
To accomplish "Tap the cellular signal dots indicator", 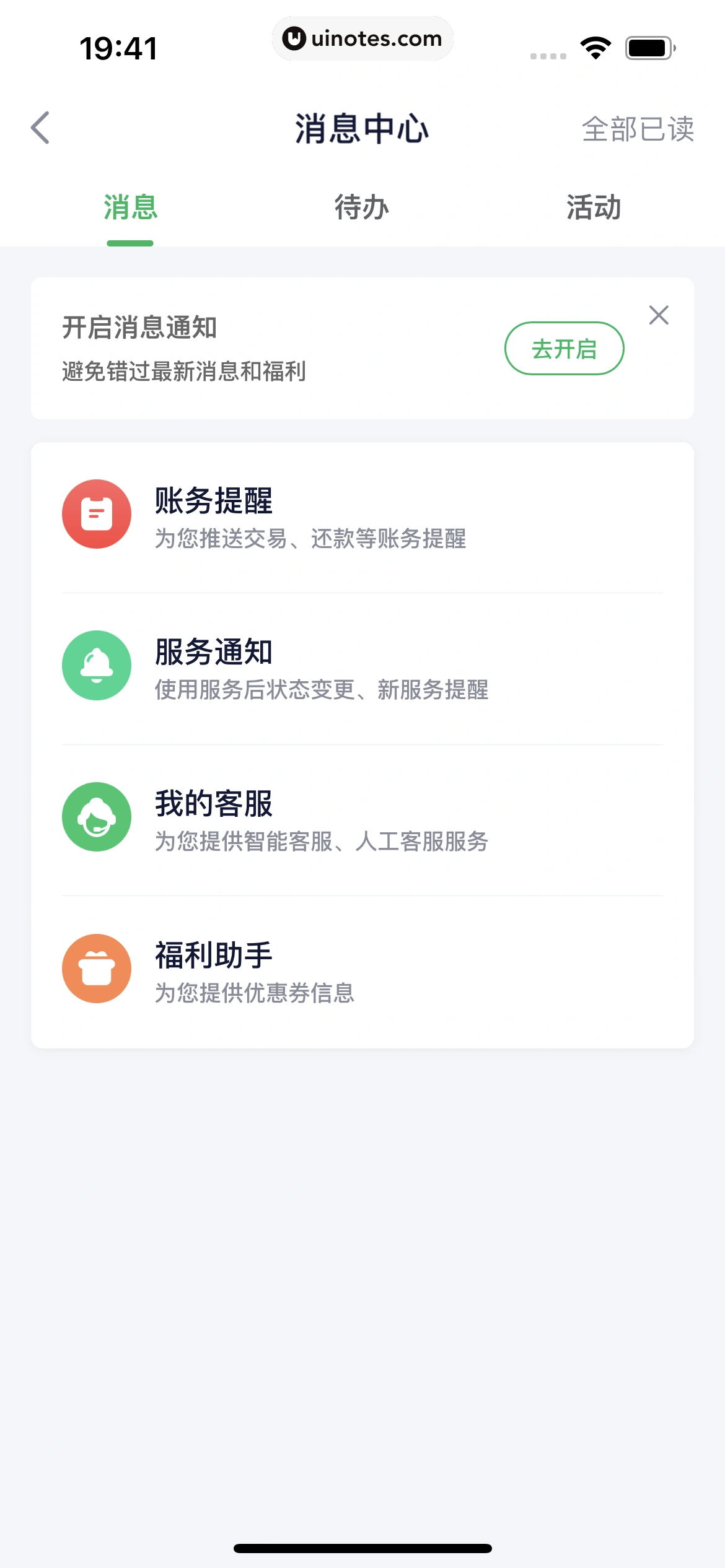I will [548, 56].
